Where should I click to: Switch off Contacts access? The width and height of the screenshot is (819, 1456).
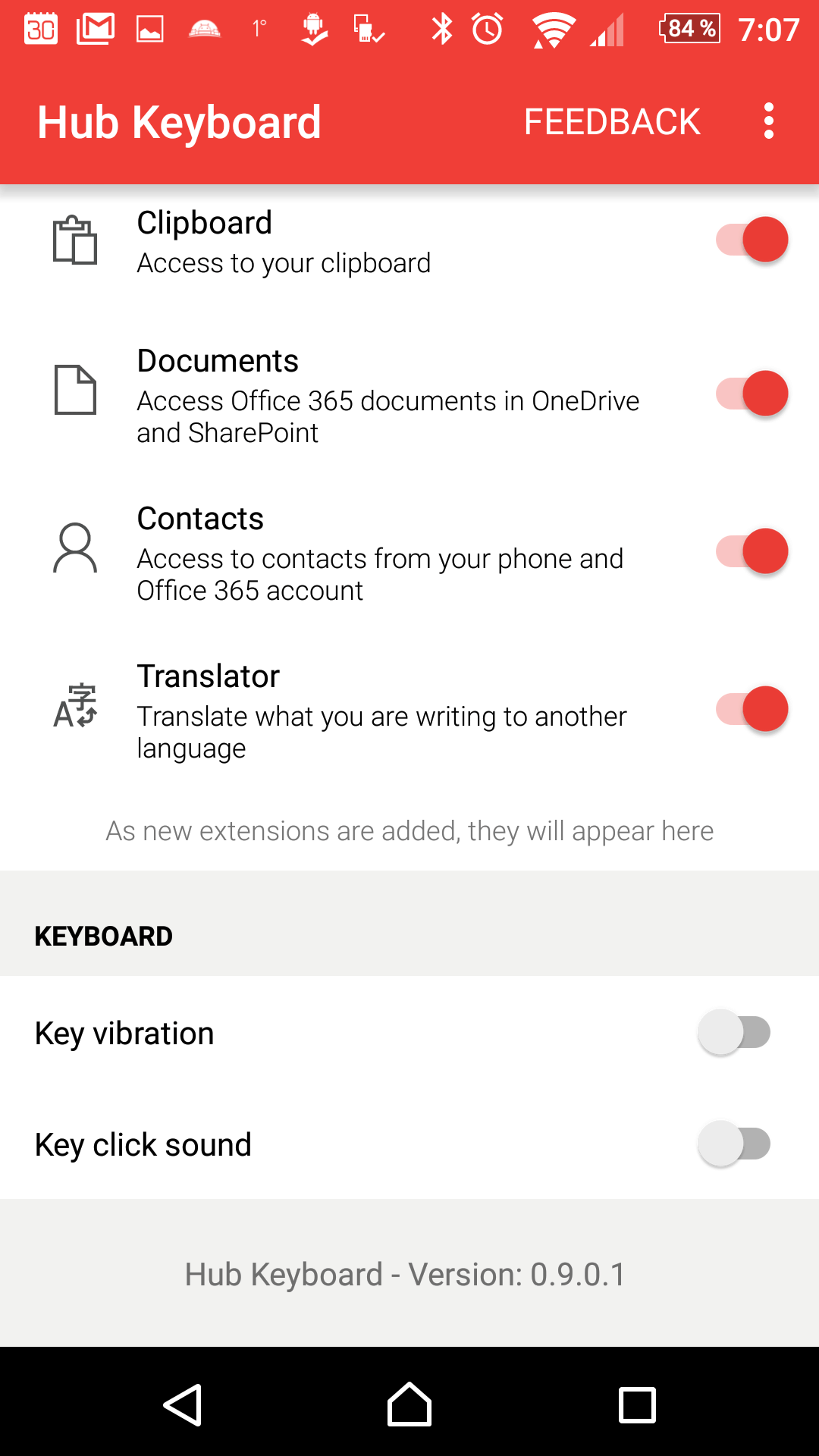point(752,551)
